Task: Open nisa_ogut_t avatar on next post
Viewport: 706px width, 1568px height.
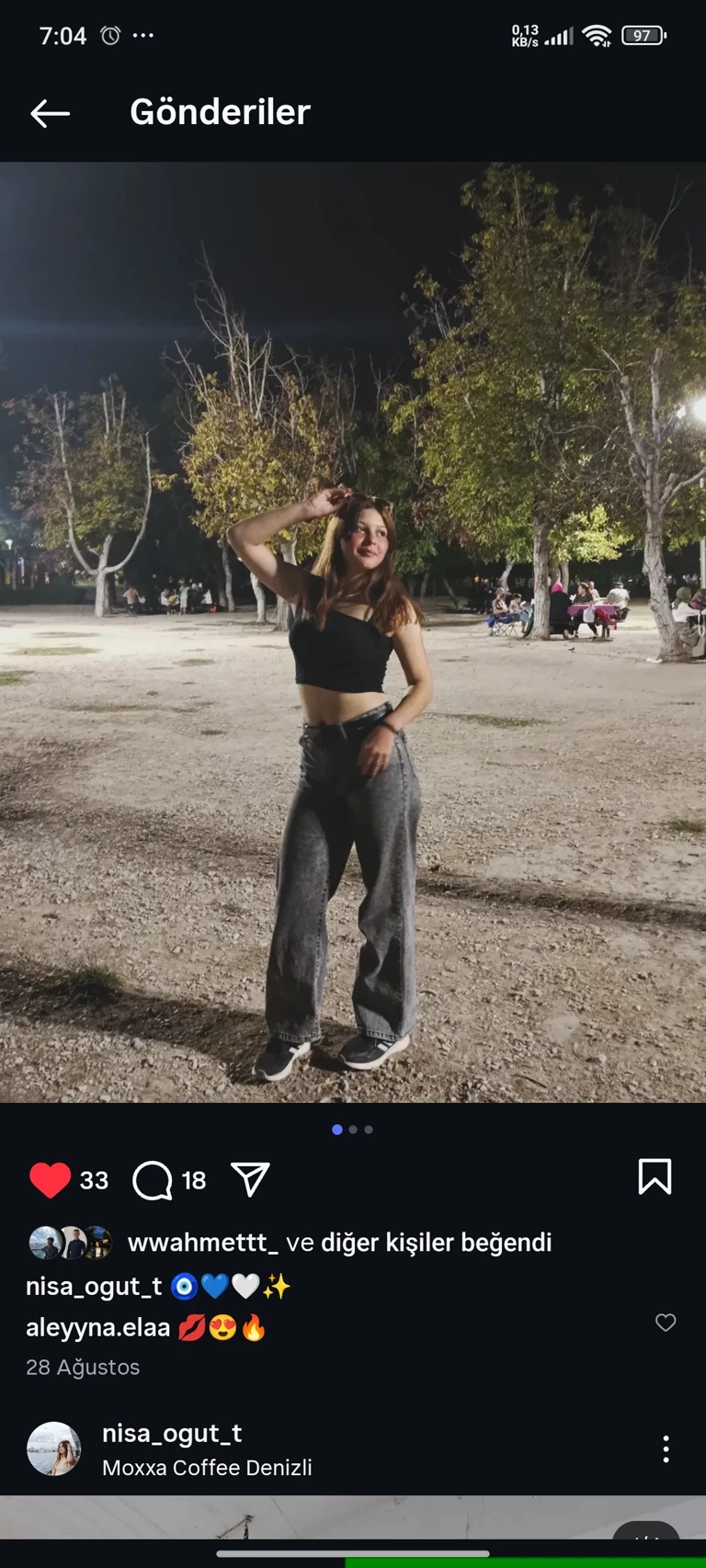Action: click(x=54, y=1449)
